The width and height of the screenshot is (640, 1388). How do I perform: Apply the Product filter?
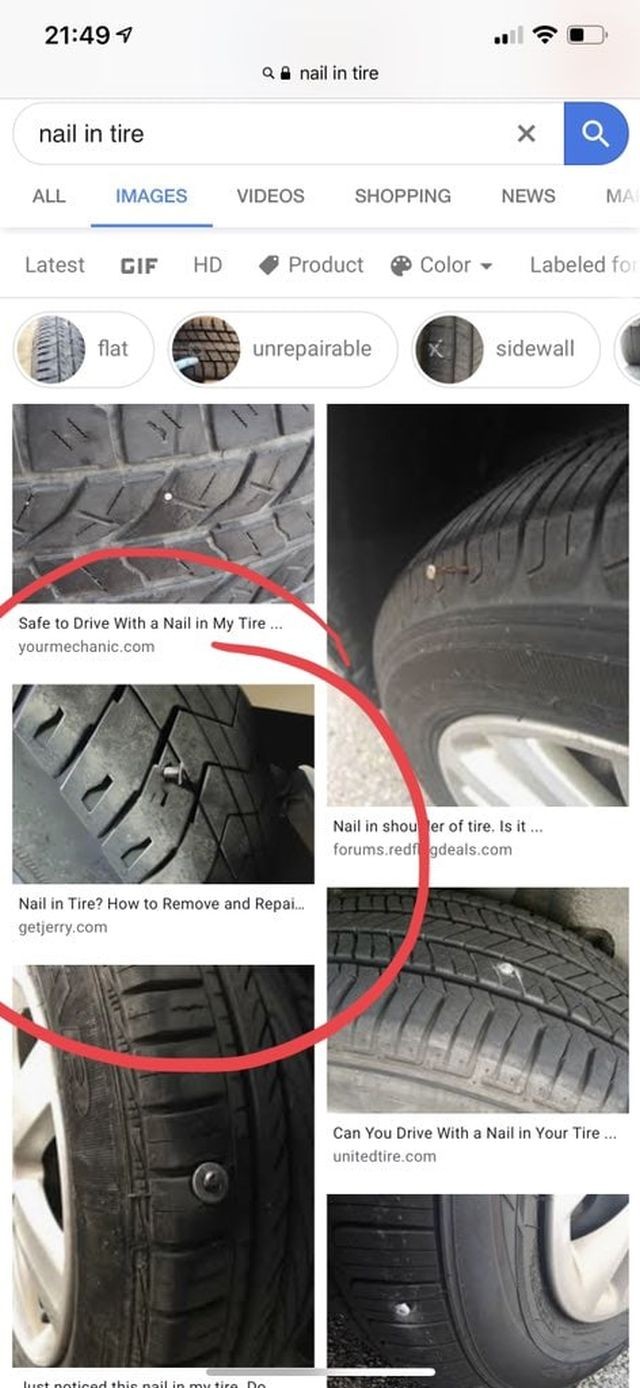pos(311,265)
